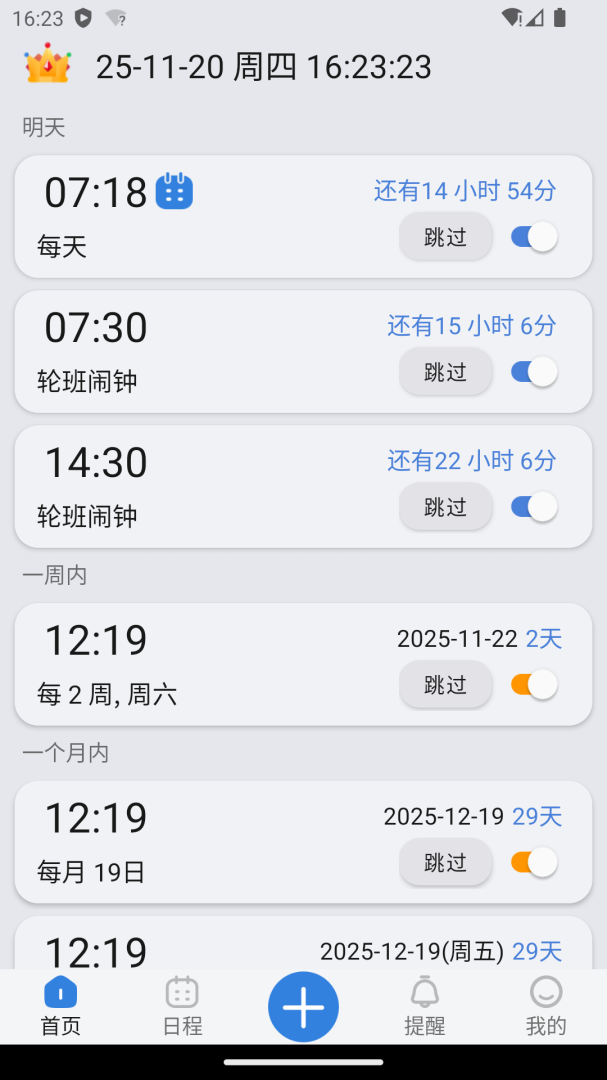Open the 我的 tab
607x1080 pixels.
pos(546,1006)
